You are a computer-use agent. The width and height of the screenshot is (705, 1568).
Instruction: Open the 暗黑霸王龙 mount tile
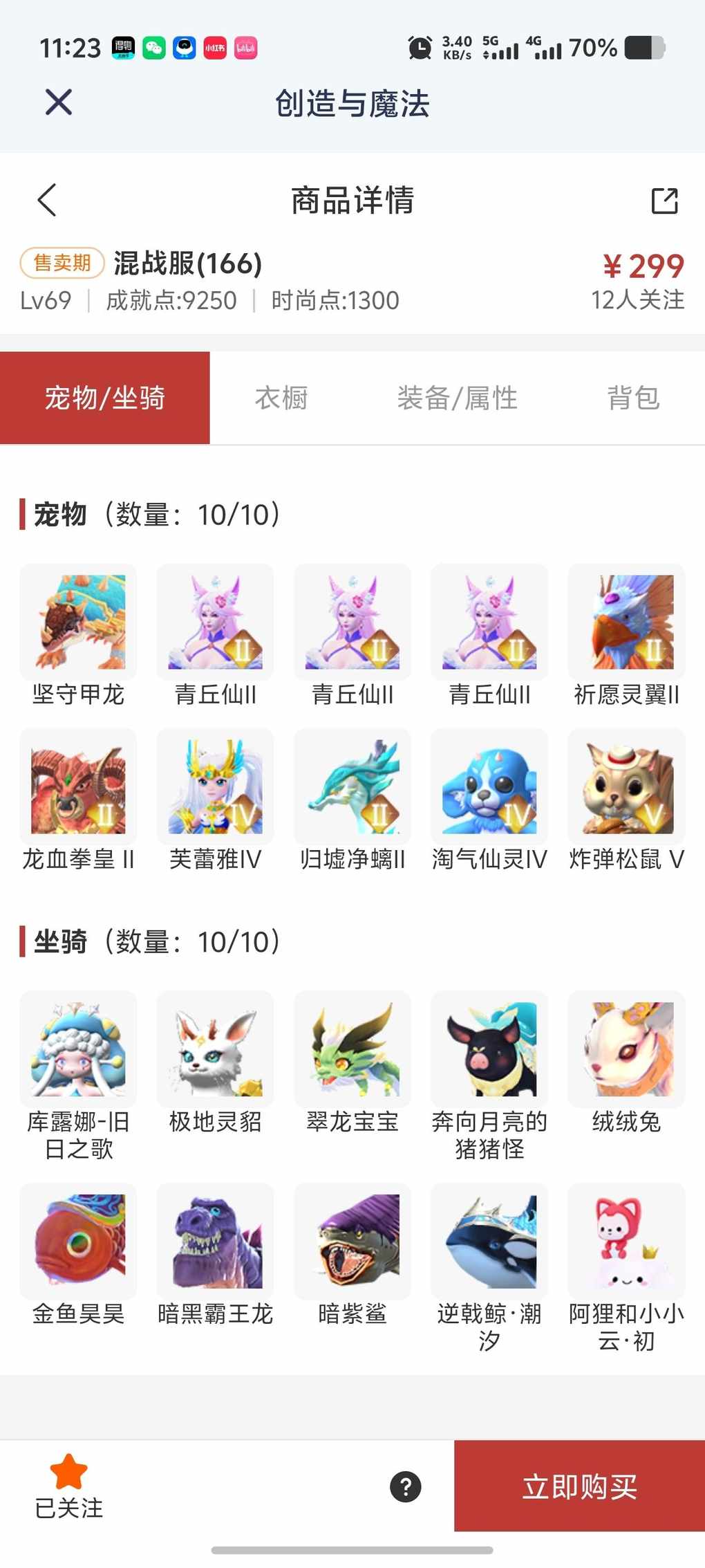(x=215, y=1242)
